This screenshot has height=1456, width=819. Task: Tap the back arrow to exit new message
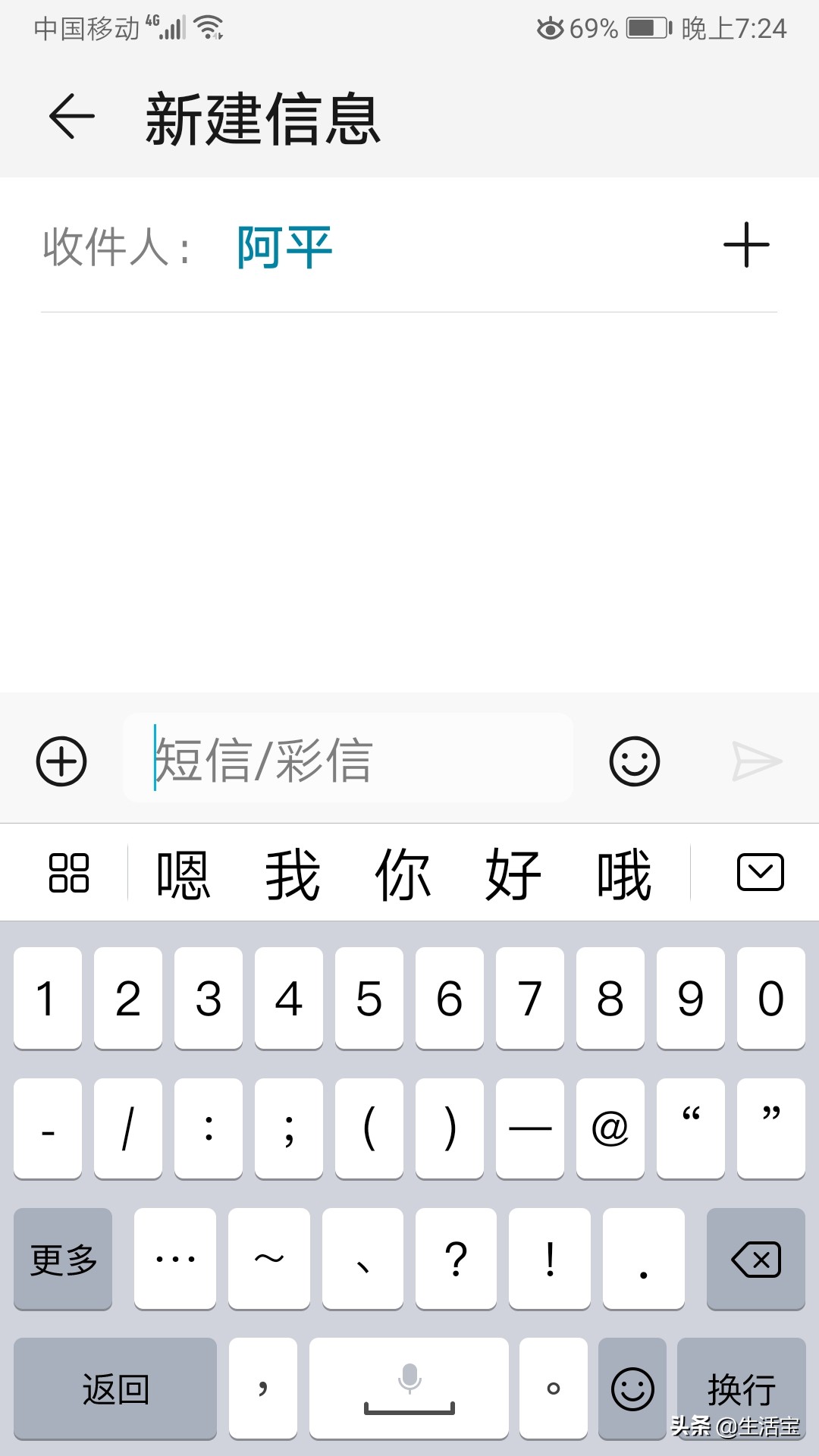[x=70, y=118]
